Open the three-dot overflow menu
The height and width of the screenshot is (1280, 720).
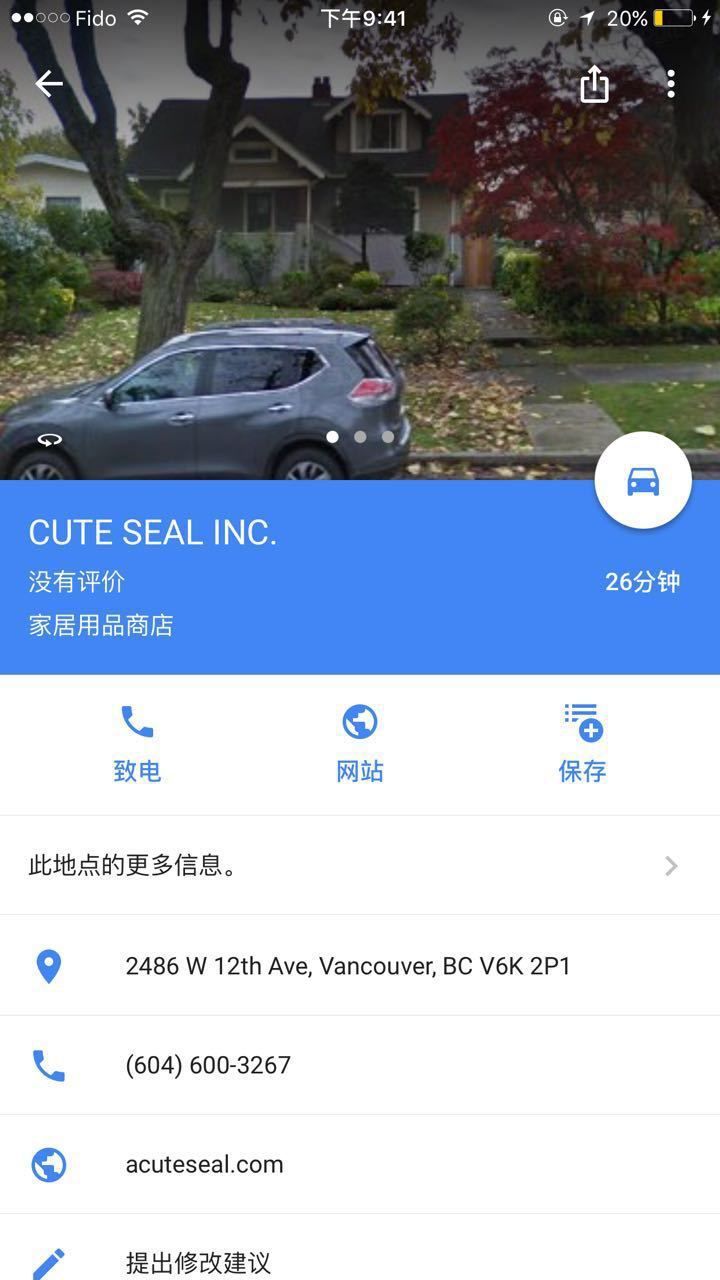pos(670,84)
